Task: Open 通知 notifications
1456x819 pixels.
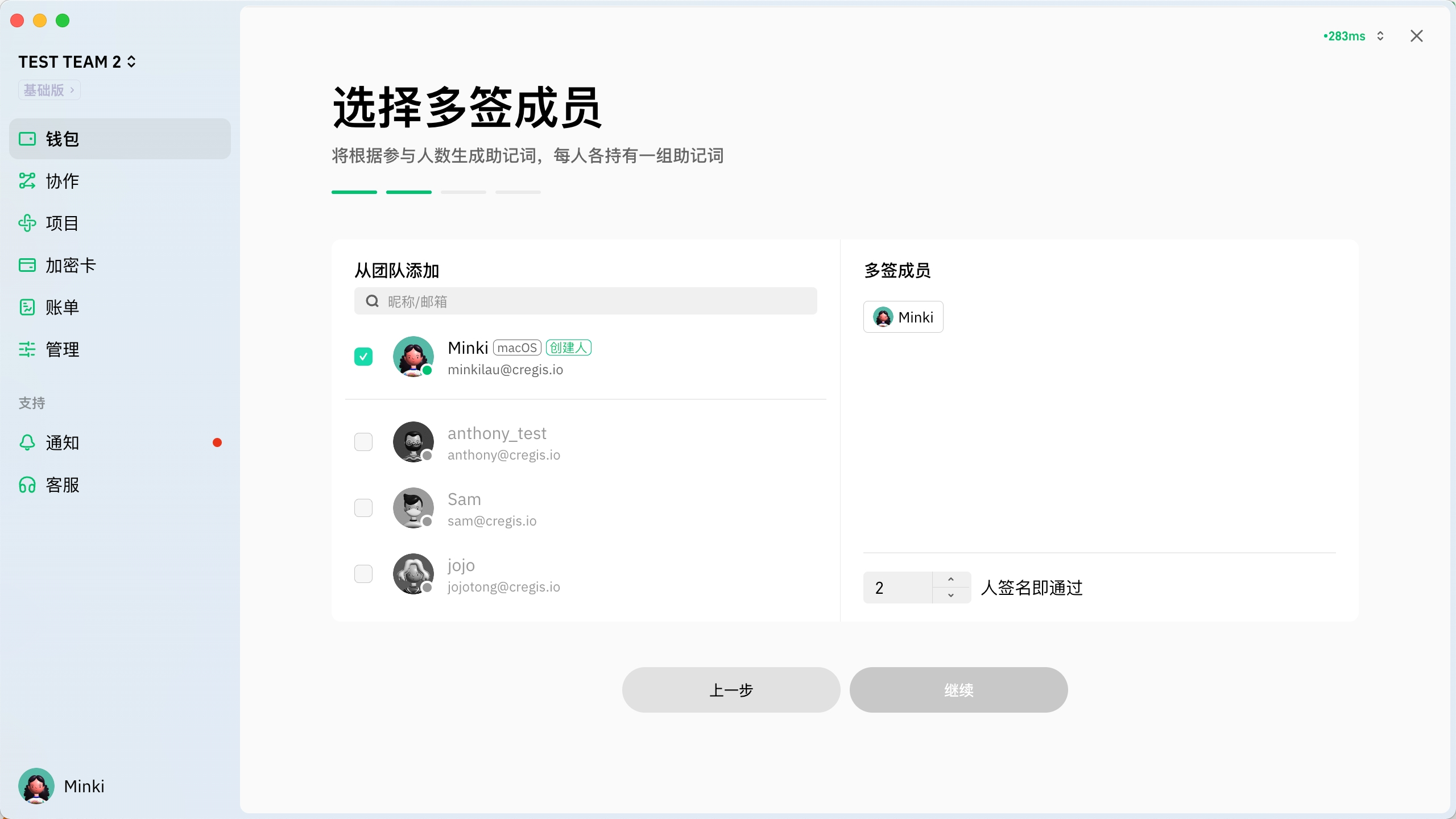Action: [63, 442]
